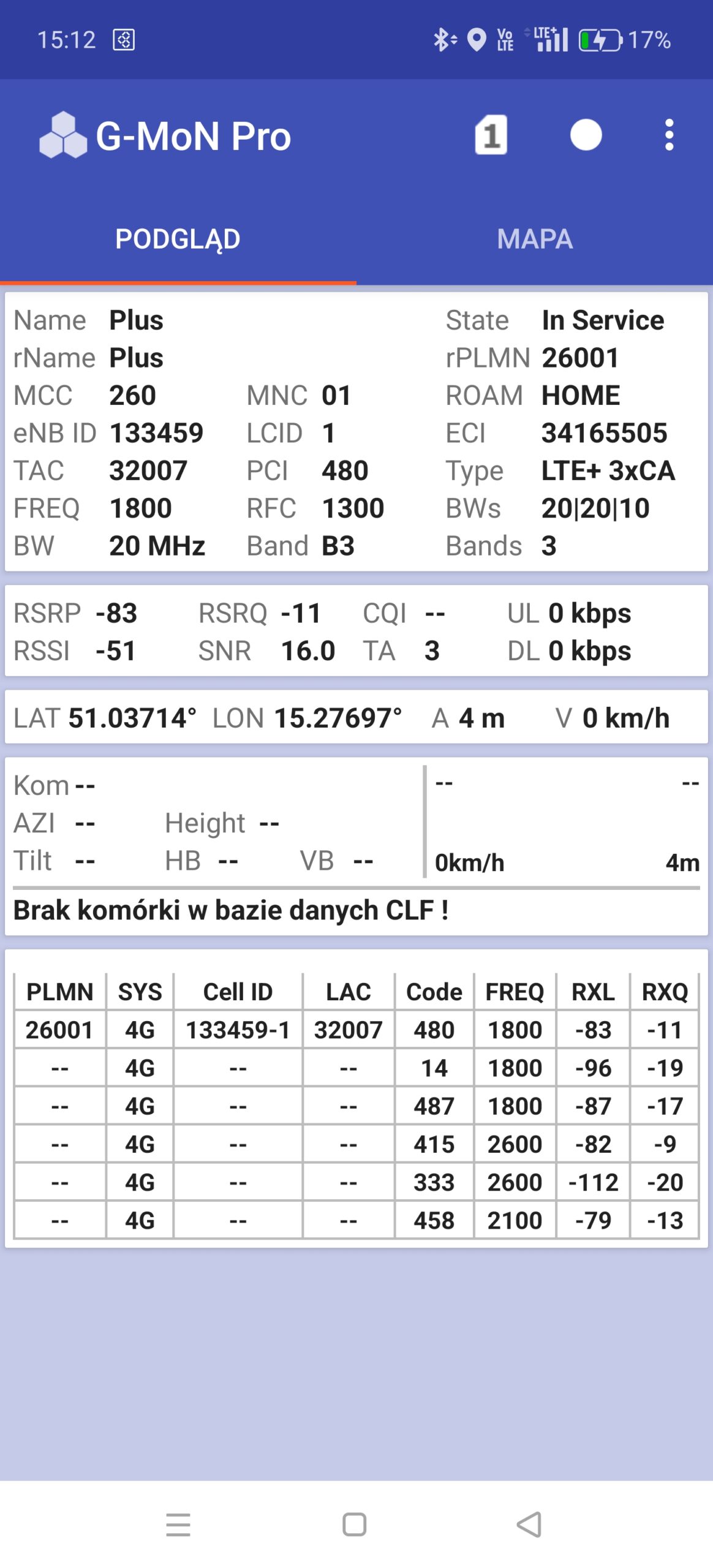Open recent apps from navigation bar

click(x=178, y=1525)
